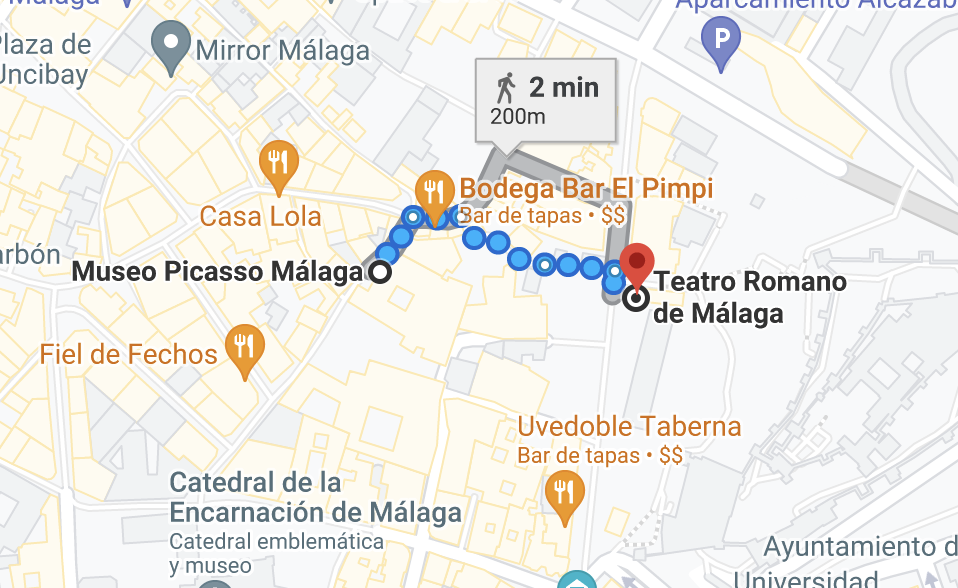The image size is (958, 588).
Task: Select the Casa Lola restaurant marker
Action: tap(279, 161)
